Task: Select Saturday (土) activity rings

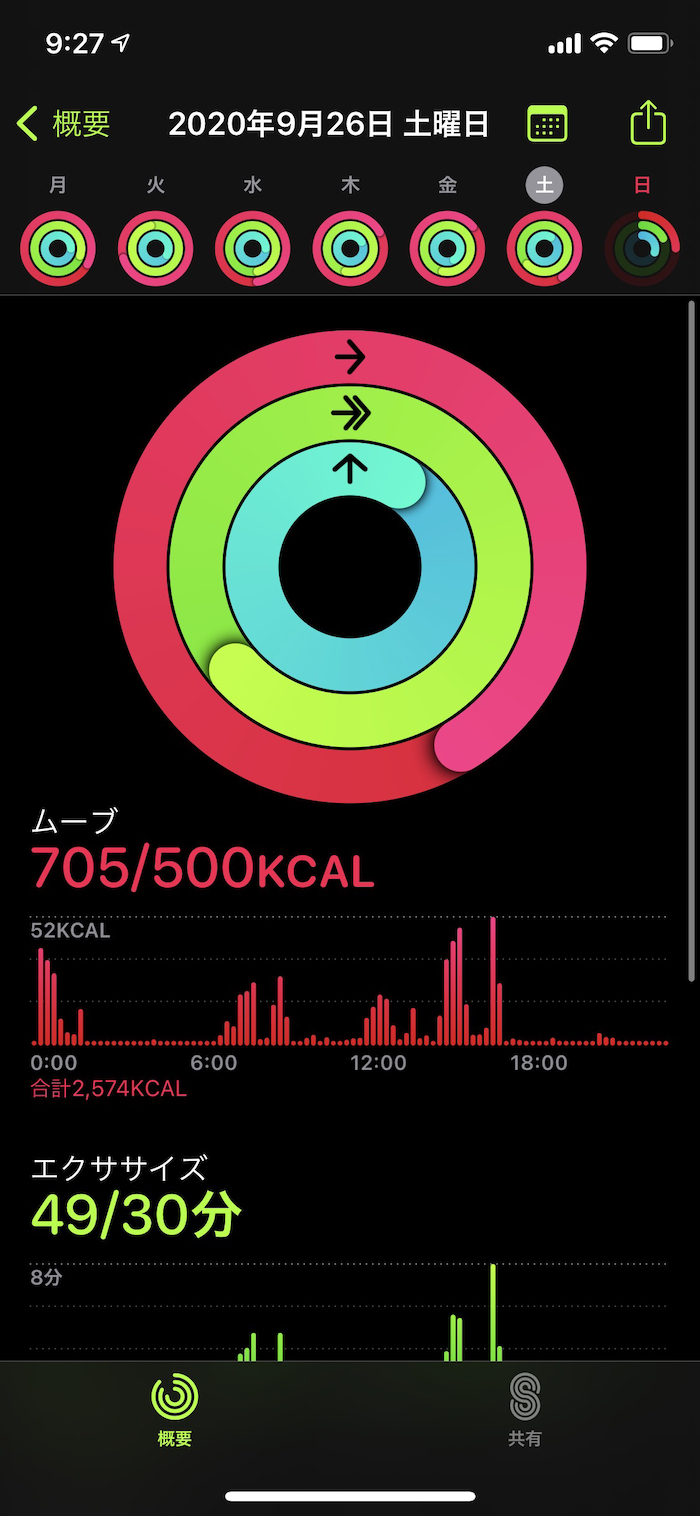Action: 545,248
